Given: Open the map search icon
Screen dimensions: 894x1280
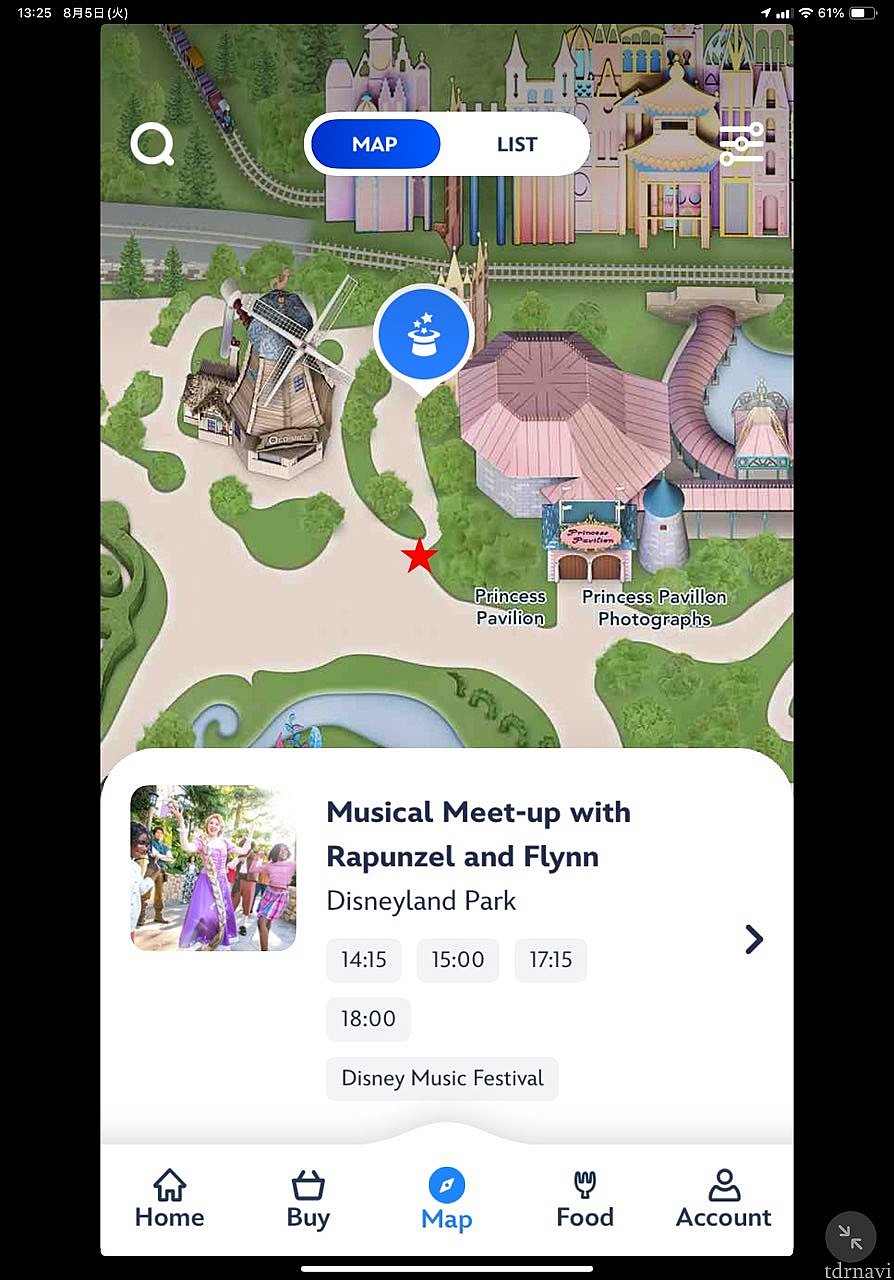Looking at the screenshot, I should pos(152,145).
